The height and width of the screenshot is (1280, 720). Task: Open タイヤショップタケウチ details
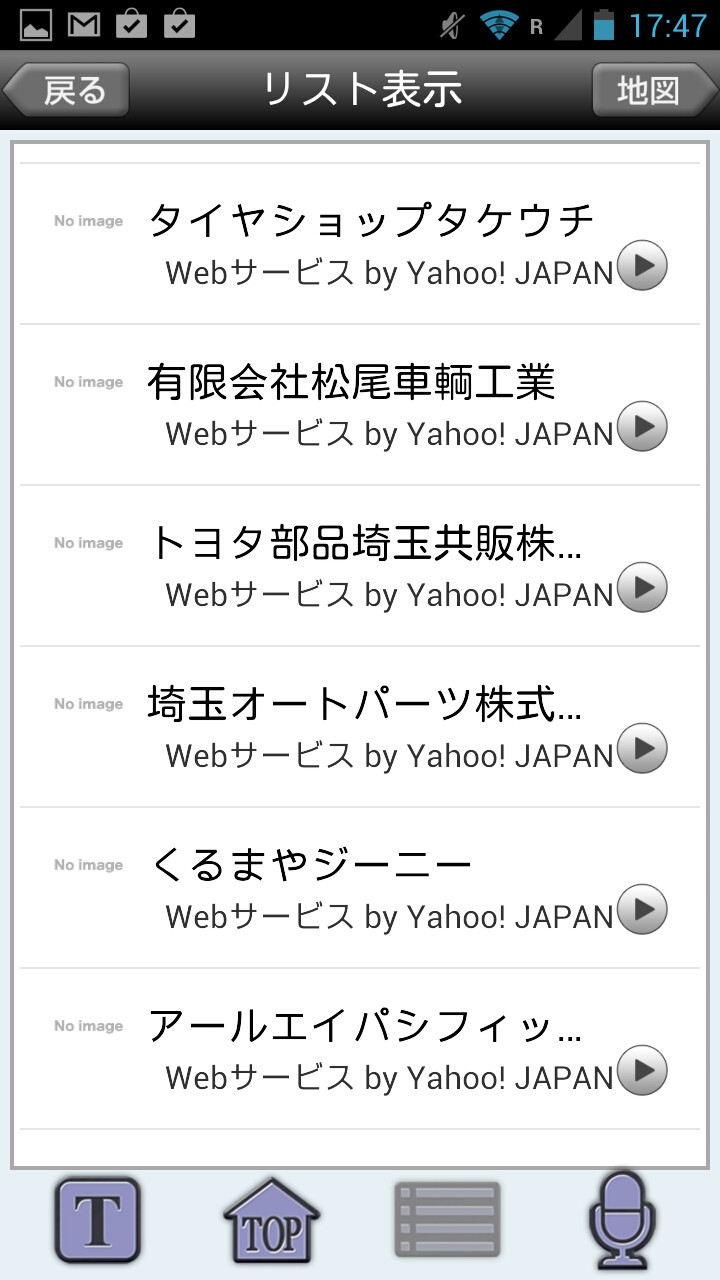coord(360,244)
